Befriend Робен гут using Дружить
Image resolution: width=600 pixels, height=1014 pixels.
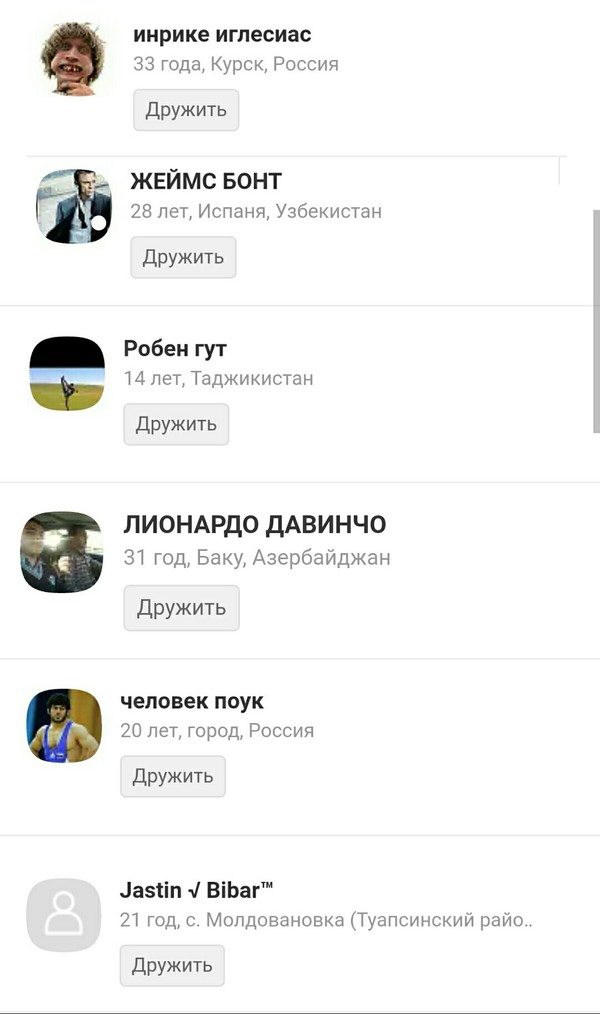tap(176, 424)
